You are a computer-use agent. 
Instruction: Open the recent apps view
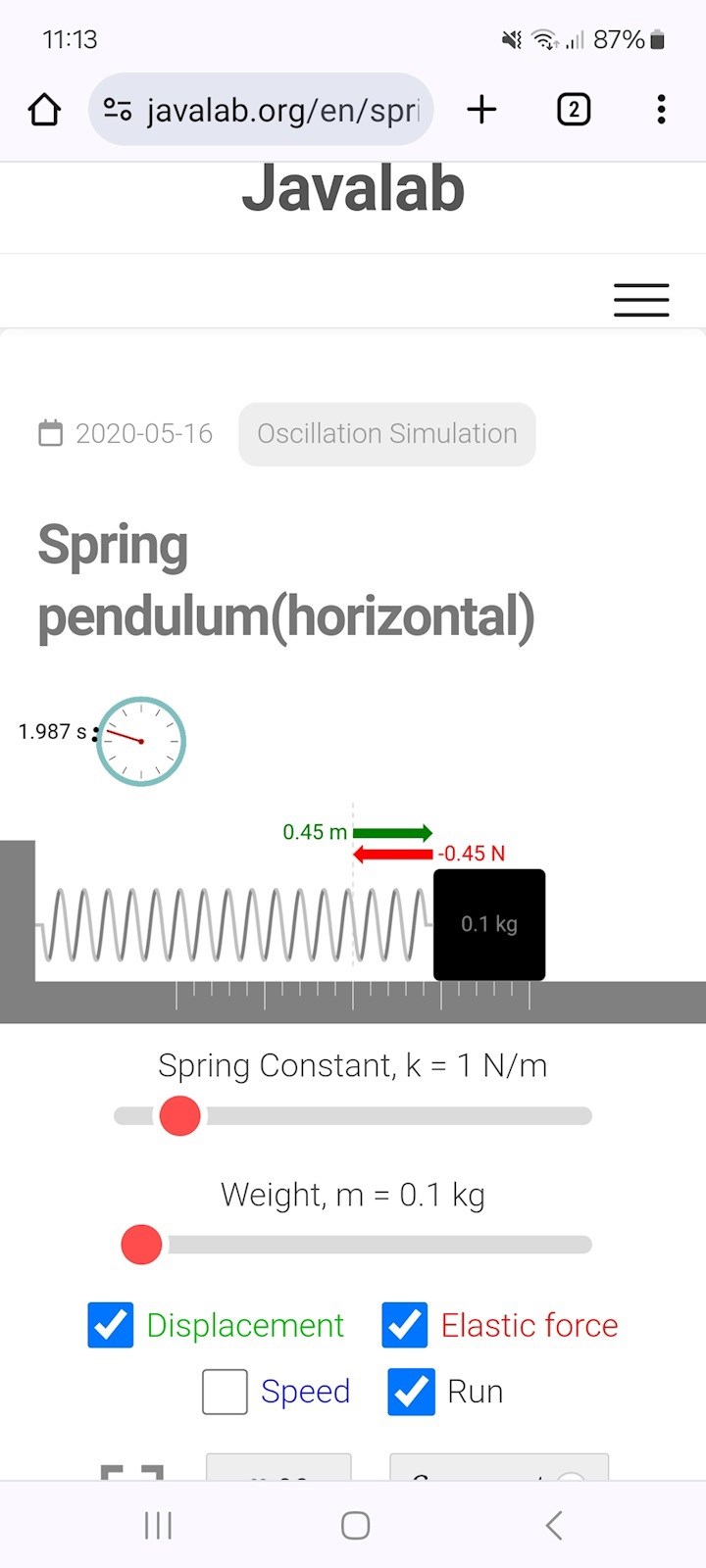158,1525
